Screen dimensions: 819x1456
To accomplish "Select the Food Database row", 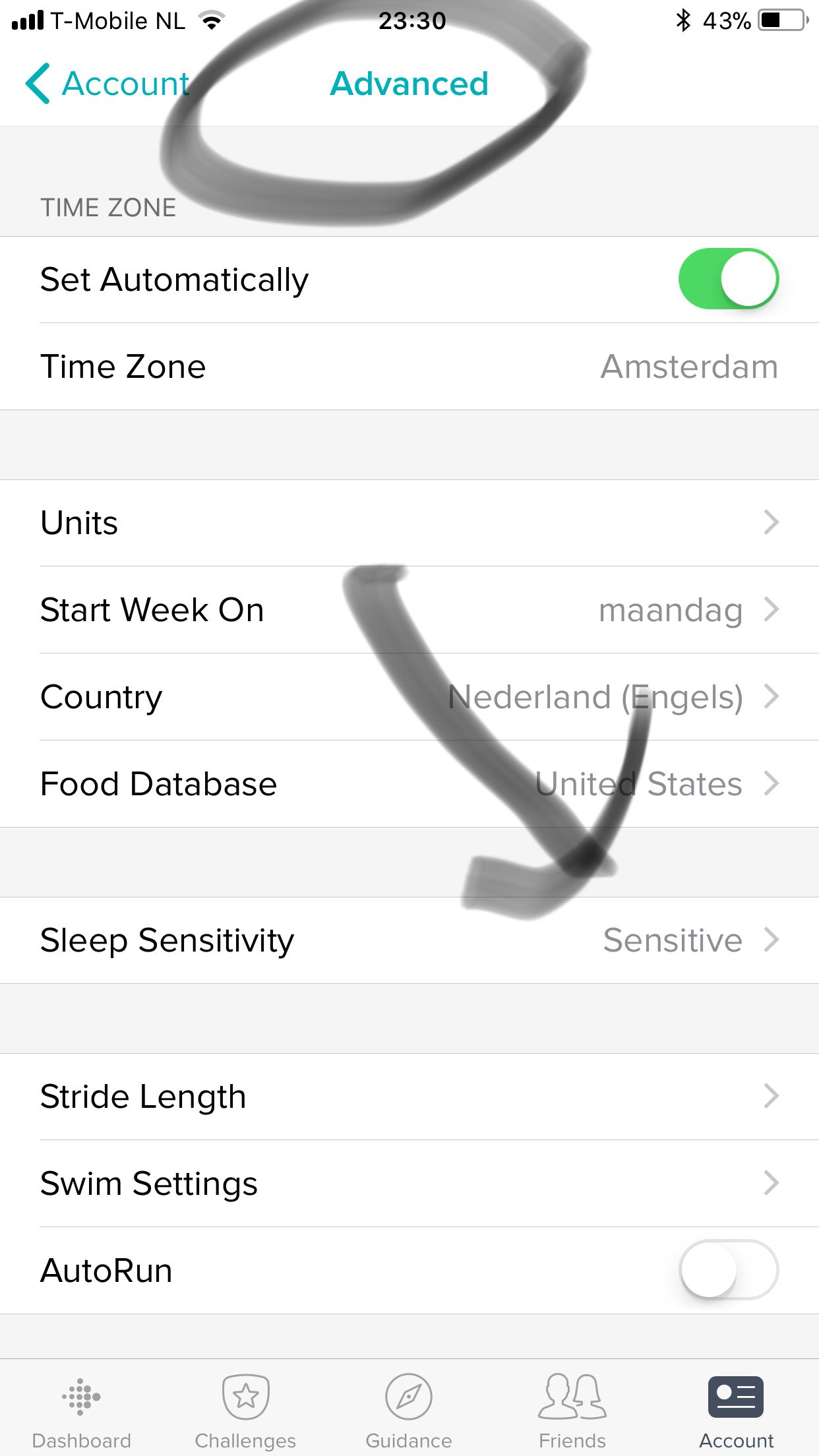I will [409, 783].
